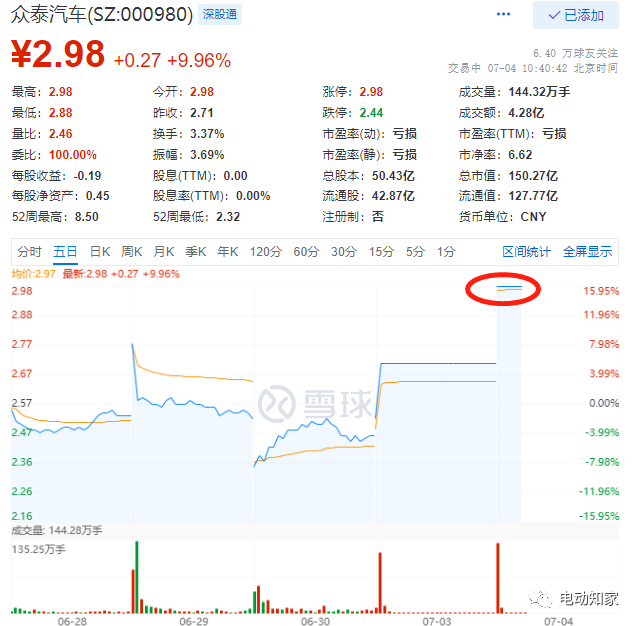Select the 五日 chart tab
Image resolution: width=639 pixels, height=626 pixels.
pos(65,252)
